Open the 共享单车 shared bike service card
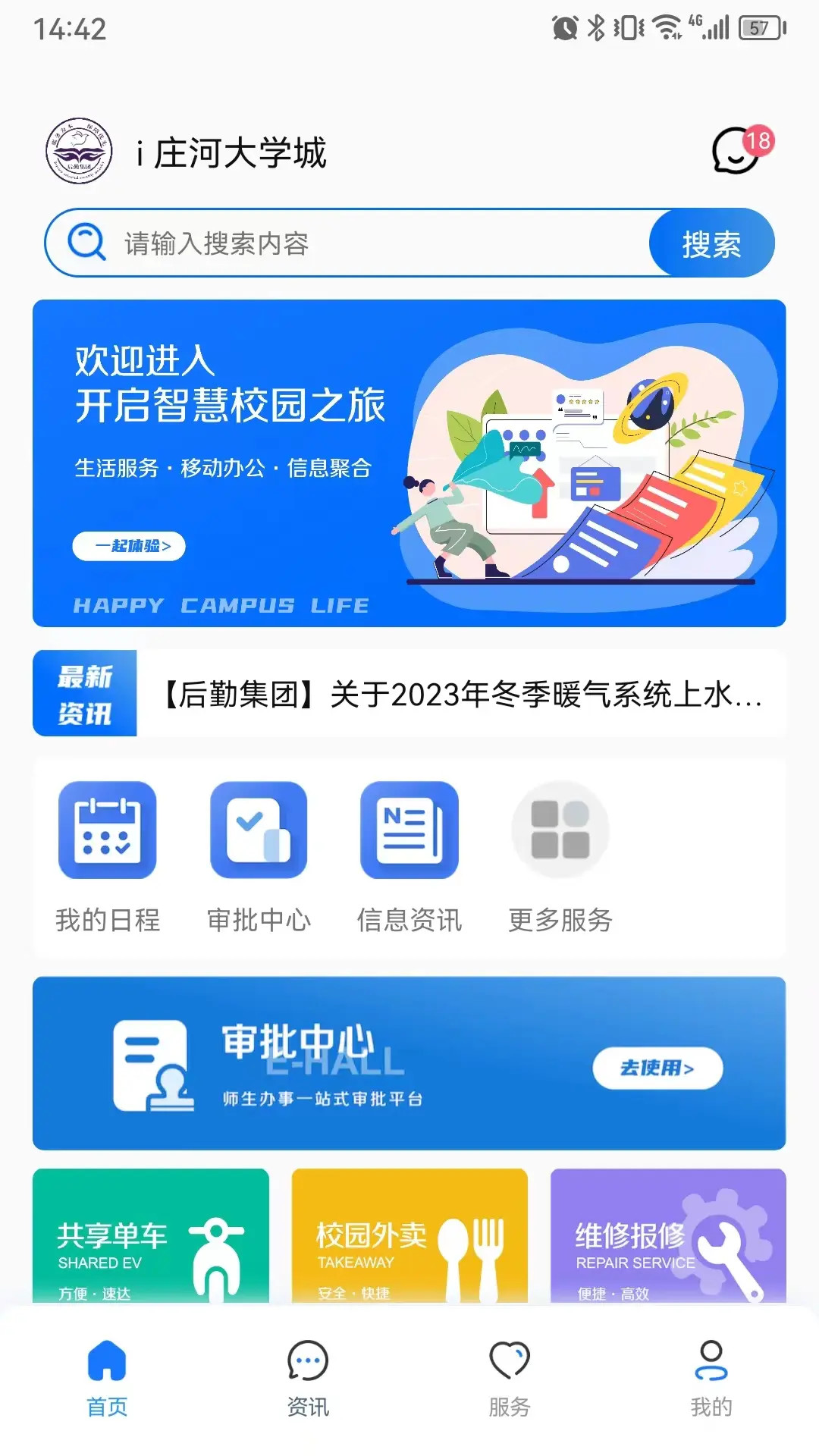 [x=149, y=1244]
